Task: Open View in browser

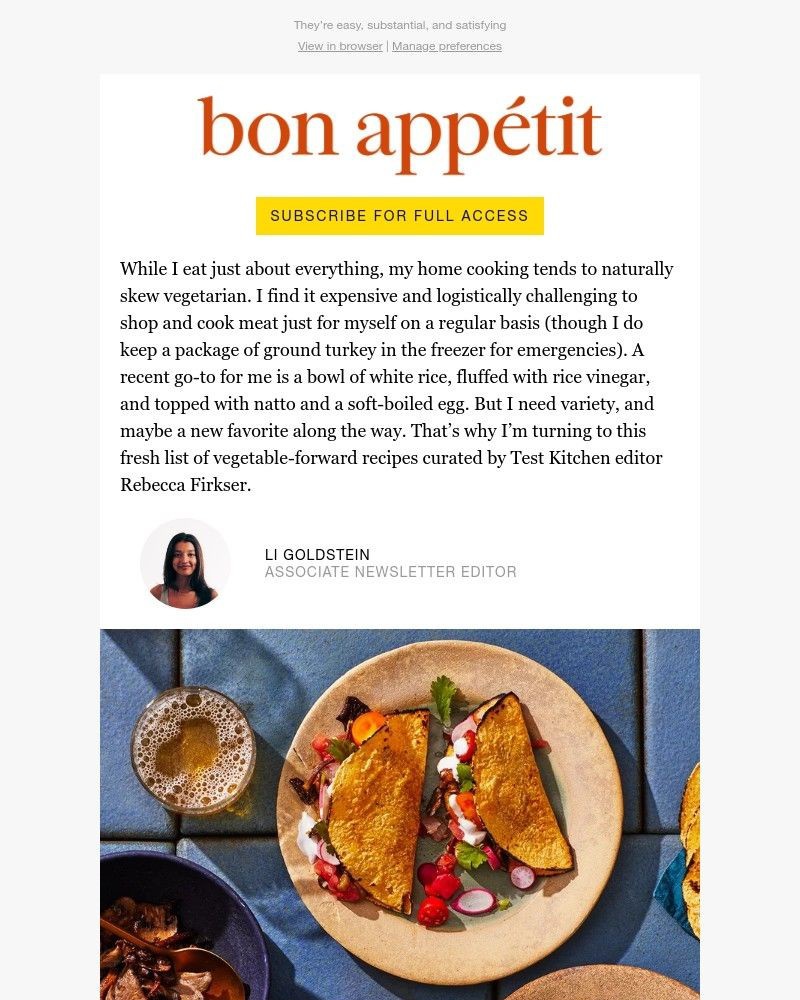Action: 339,46
